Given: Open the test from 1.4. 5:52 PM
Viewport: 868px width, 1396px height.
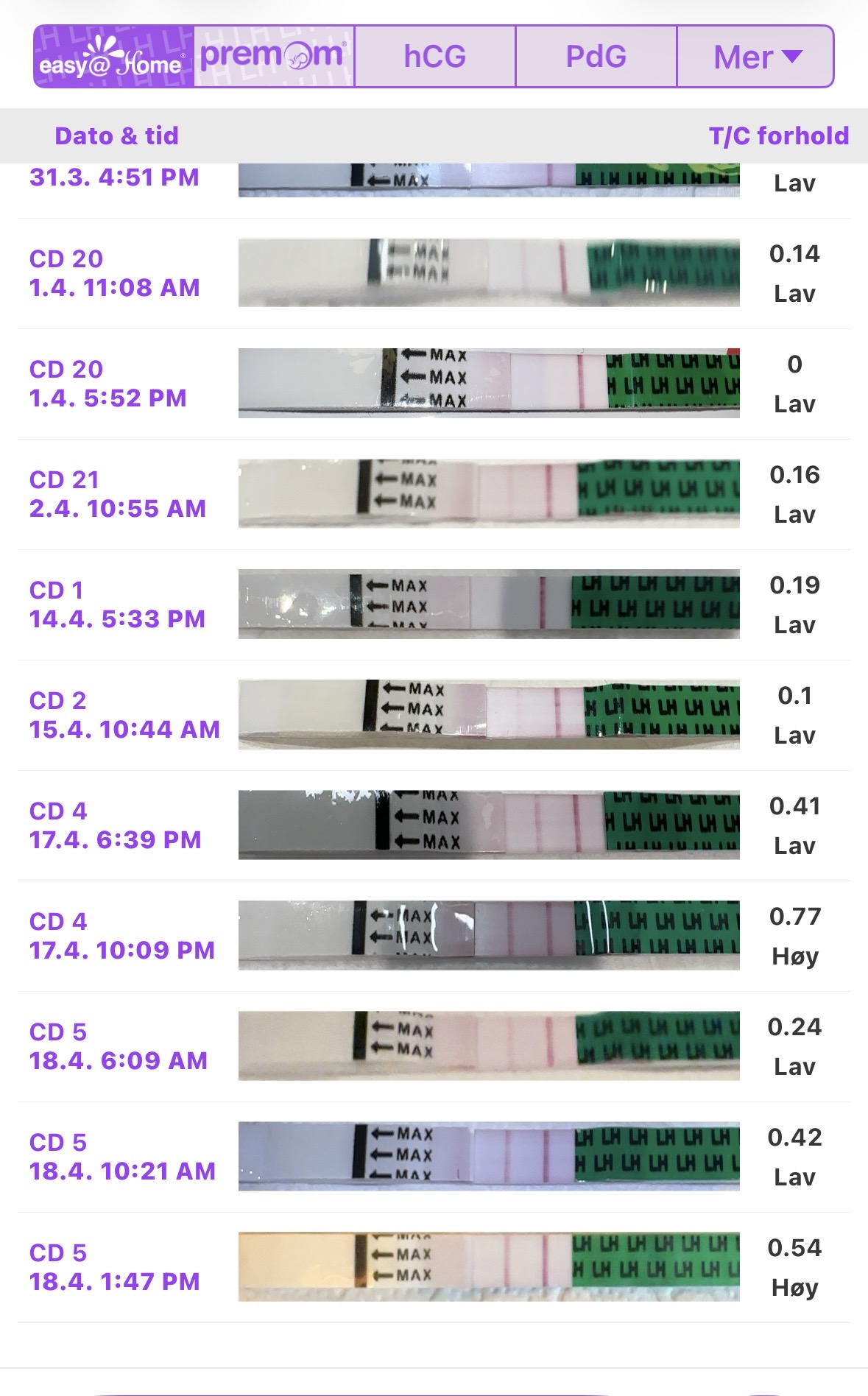Looking at the screenshot, I should point(489,384).
